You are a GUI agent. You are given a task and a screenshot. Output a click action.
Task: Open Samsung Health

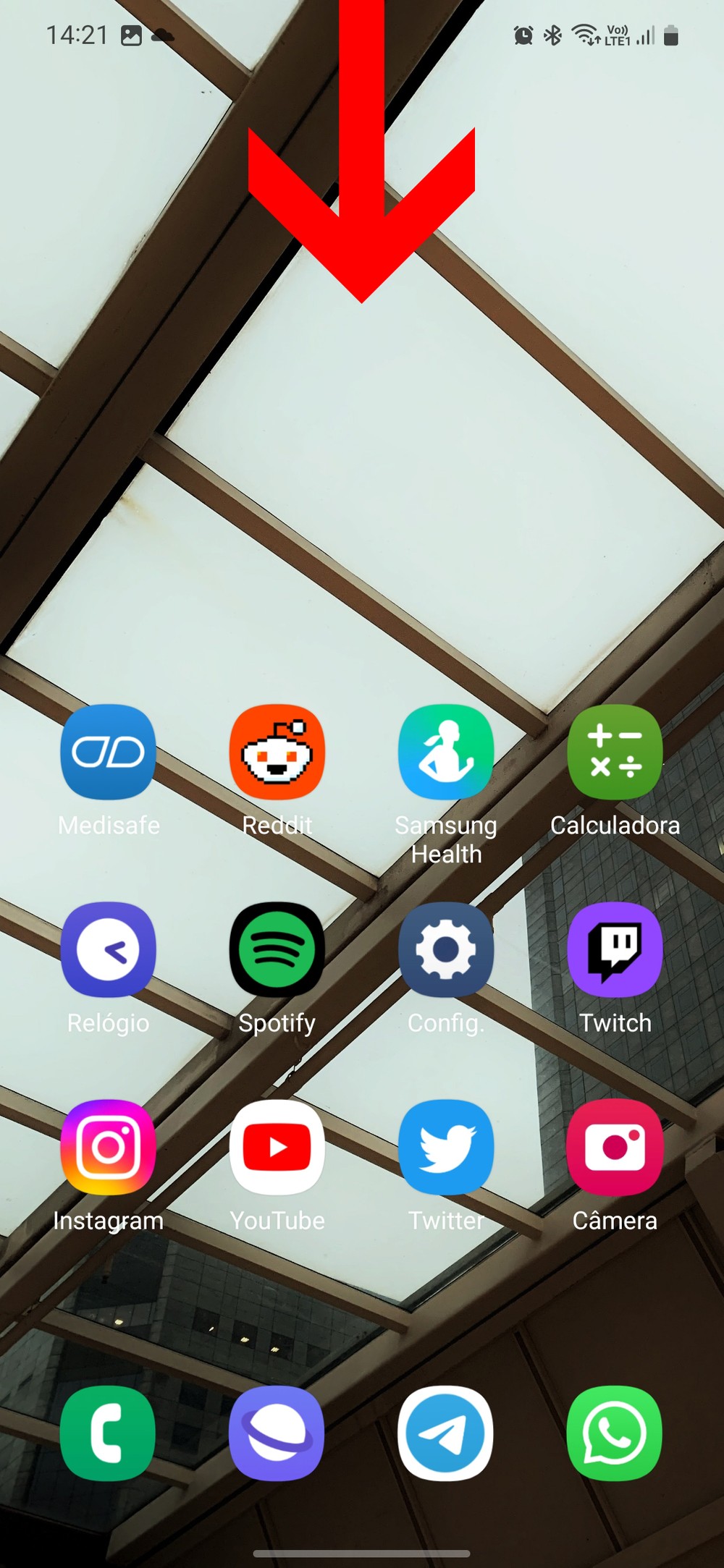click(x=446, y=752)
